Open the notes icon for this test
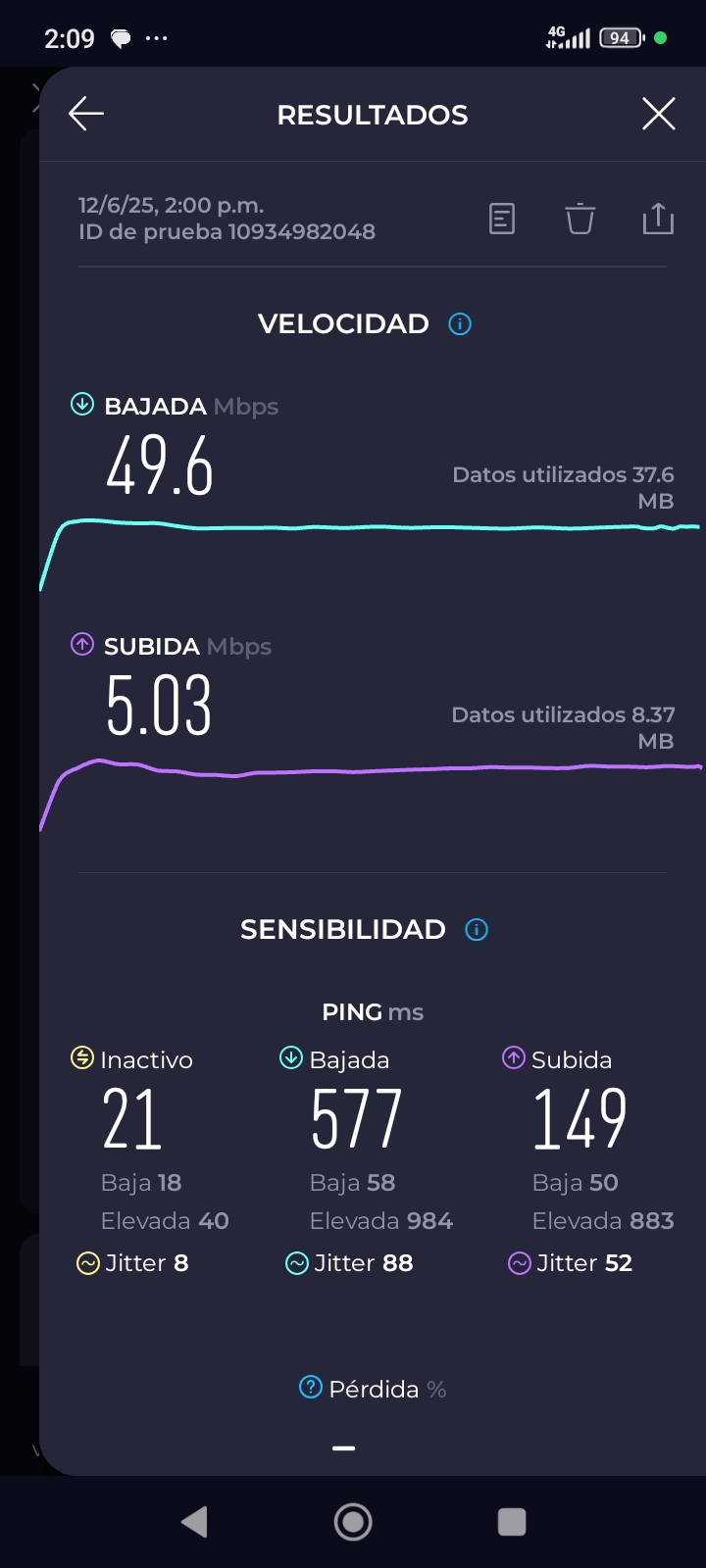The image size is (706, 1568). click(x=502, y=219)
